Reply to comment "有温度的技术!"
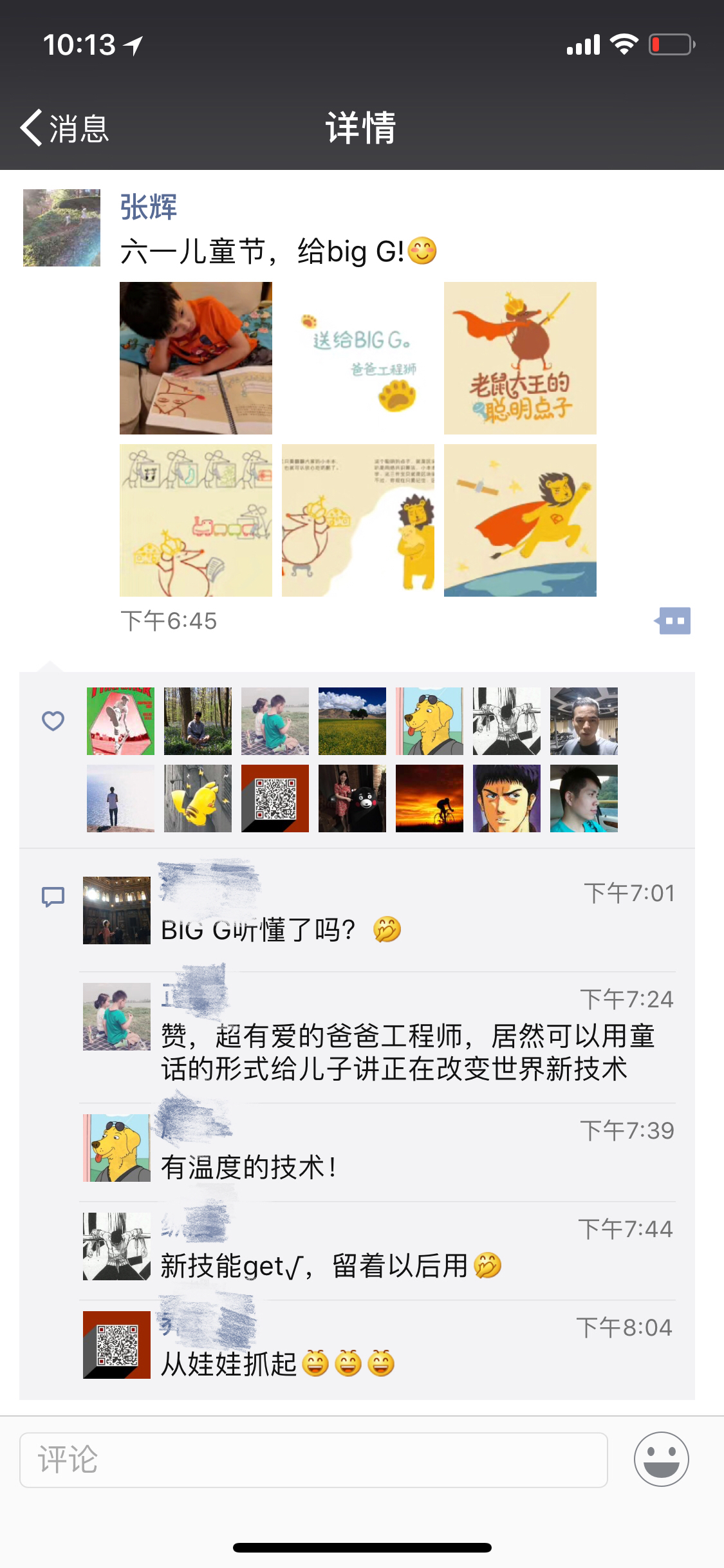 [x=248, y=1167]
